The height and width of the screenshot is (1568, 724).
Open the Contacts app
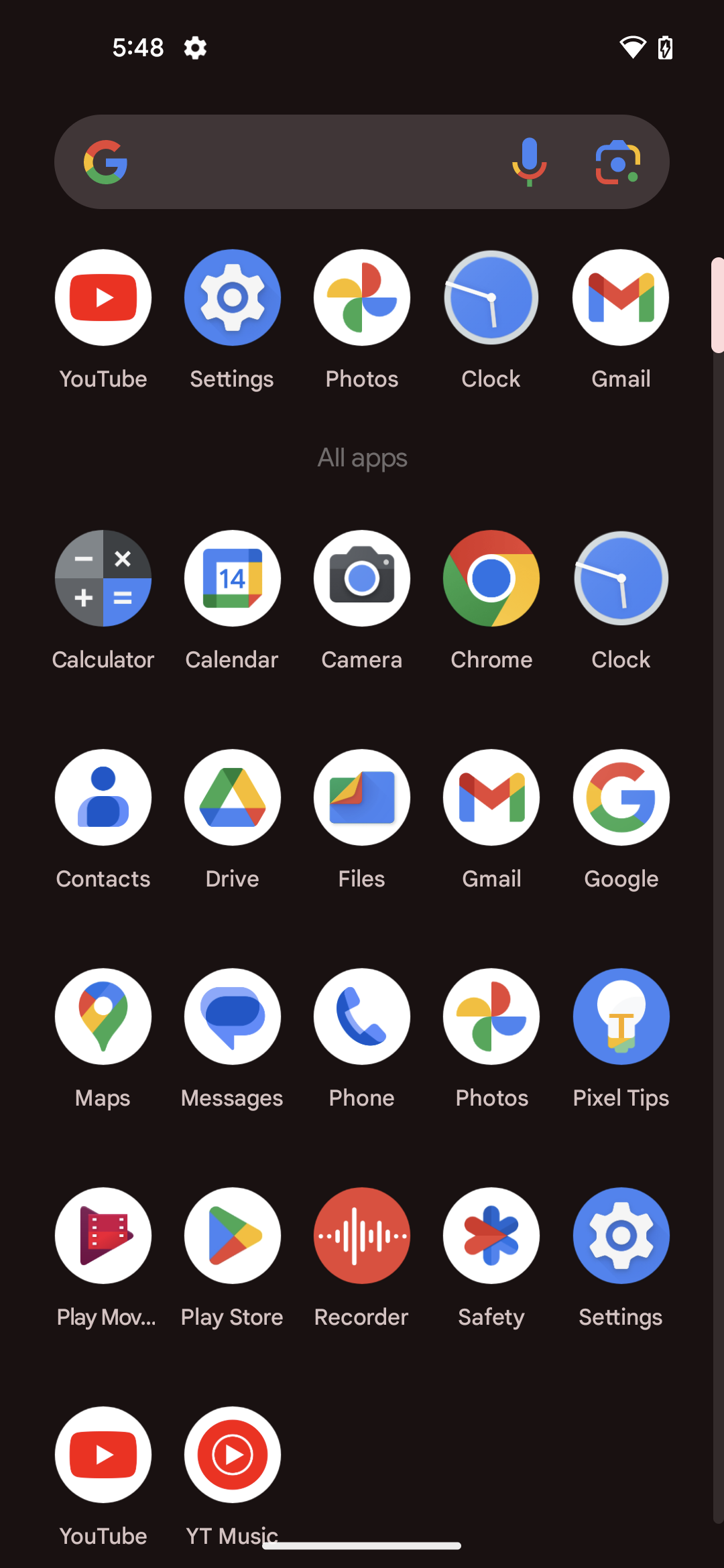(x=103, y=797)
